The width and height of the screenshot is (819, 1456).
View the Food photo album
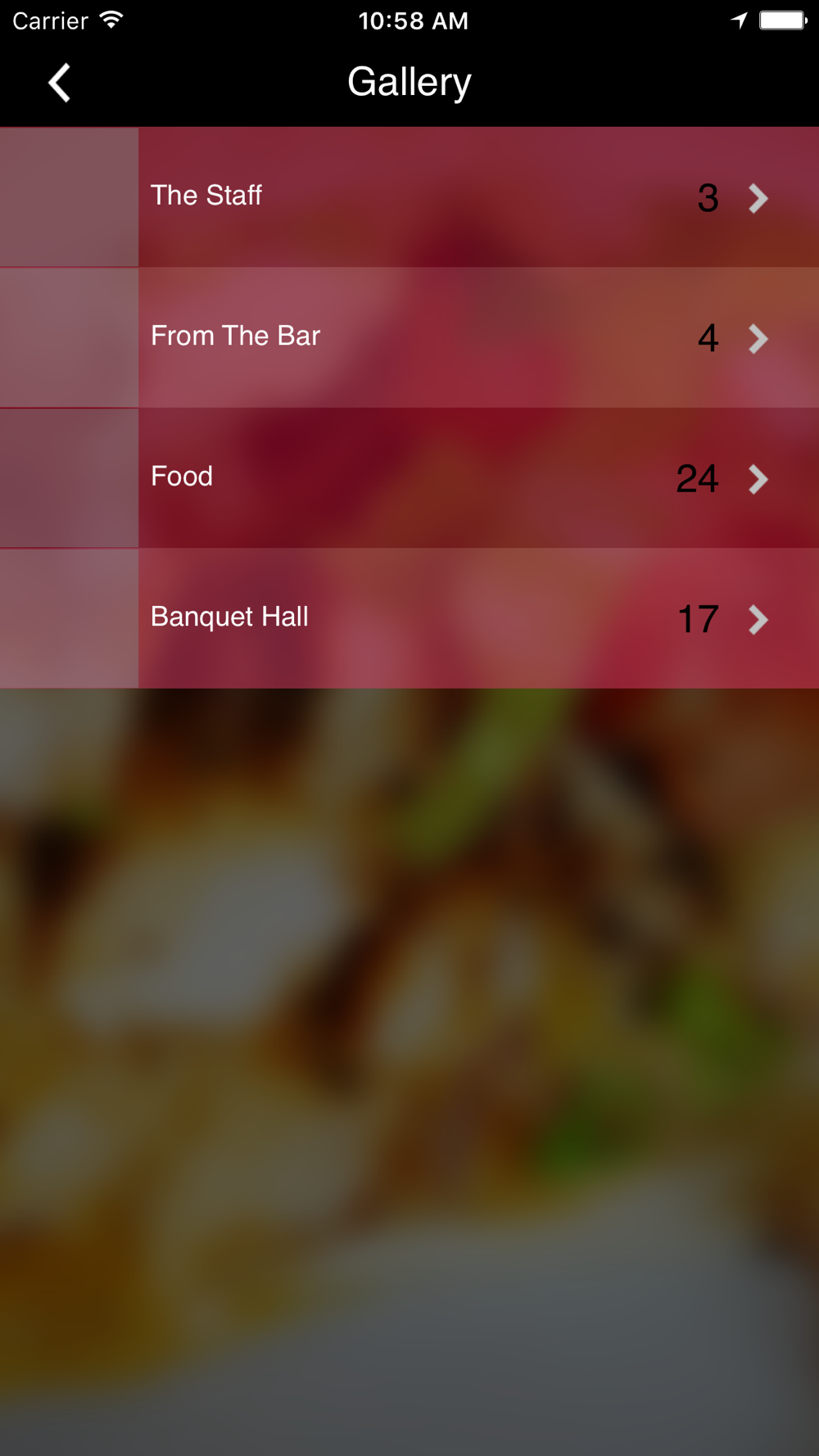click(x=409, y=478)
